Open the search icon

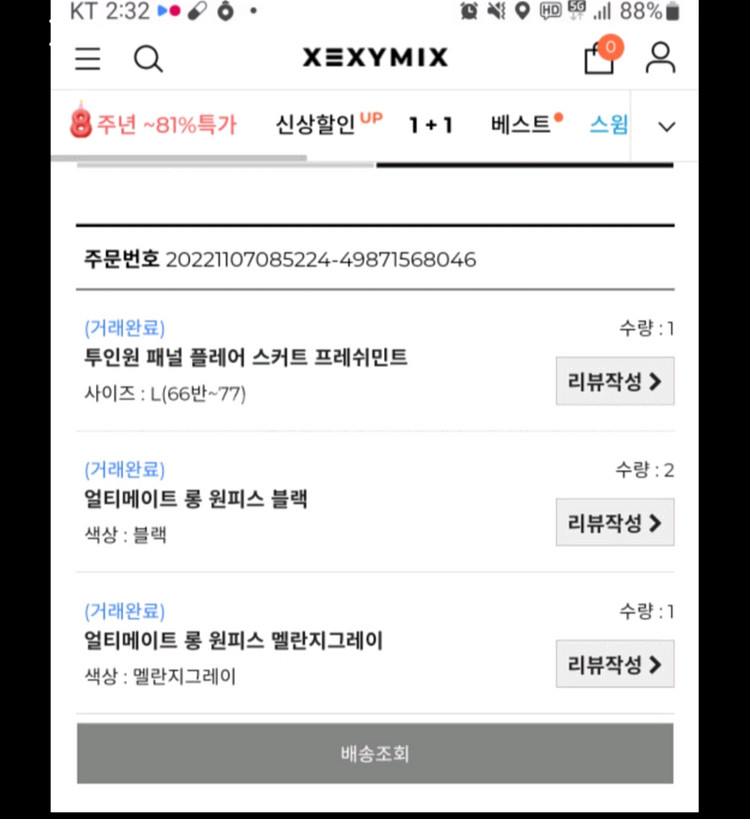click(148, 59)
